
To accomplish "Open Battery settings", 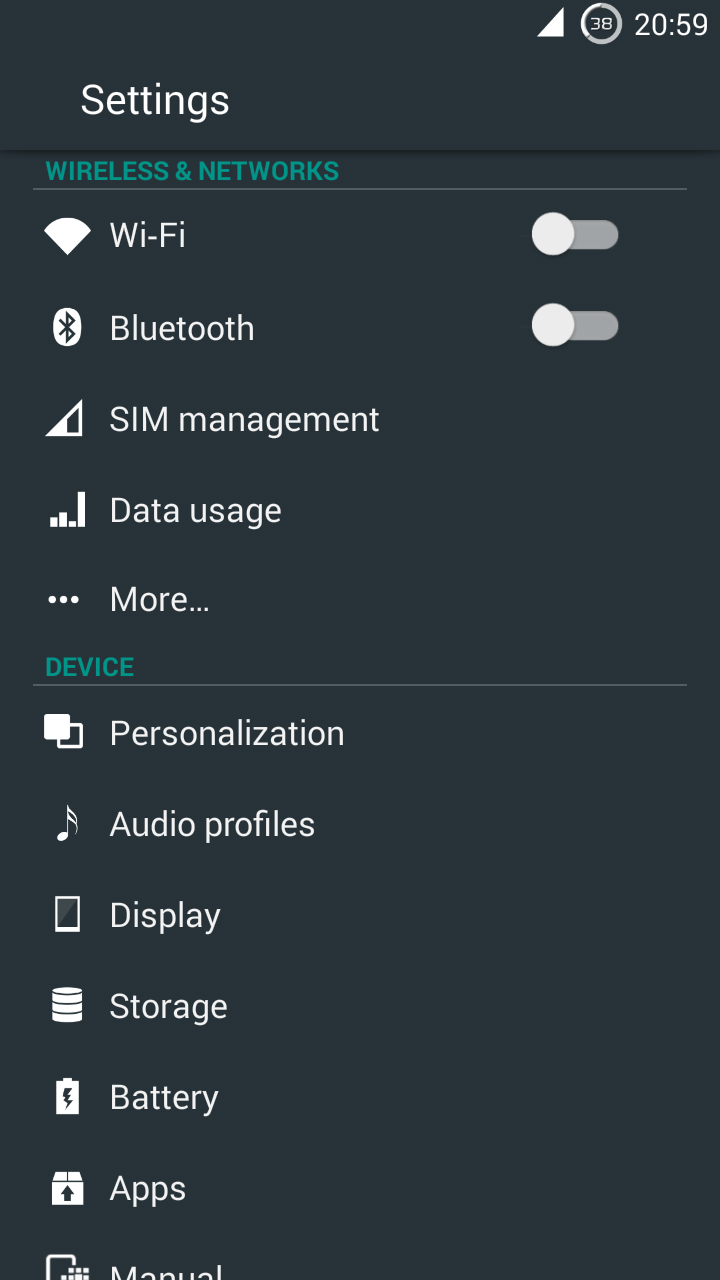I will tap(164, 1098).
